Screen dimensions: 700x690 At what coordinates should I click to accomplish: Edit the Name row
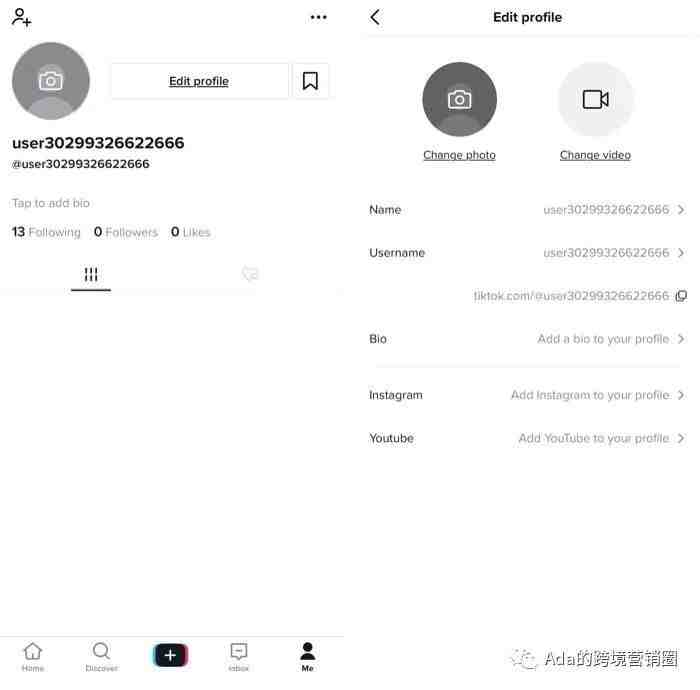(x=527, y=210)
